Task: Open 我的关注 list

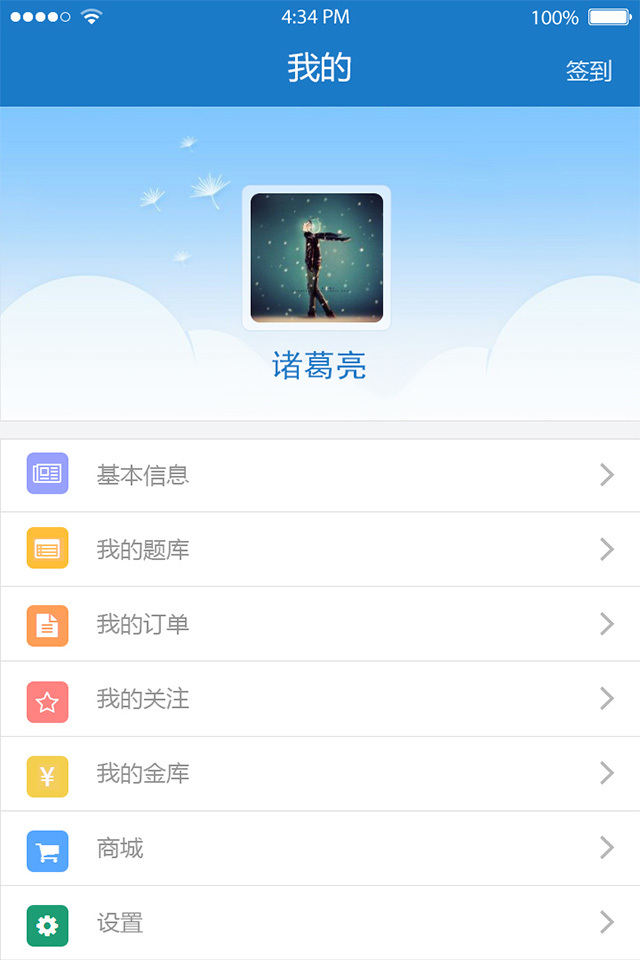Action: coord(320,699)
